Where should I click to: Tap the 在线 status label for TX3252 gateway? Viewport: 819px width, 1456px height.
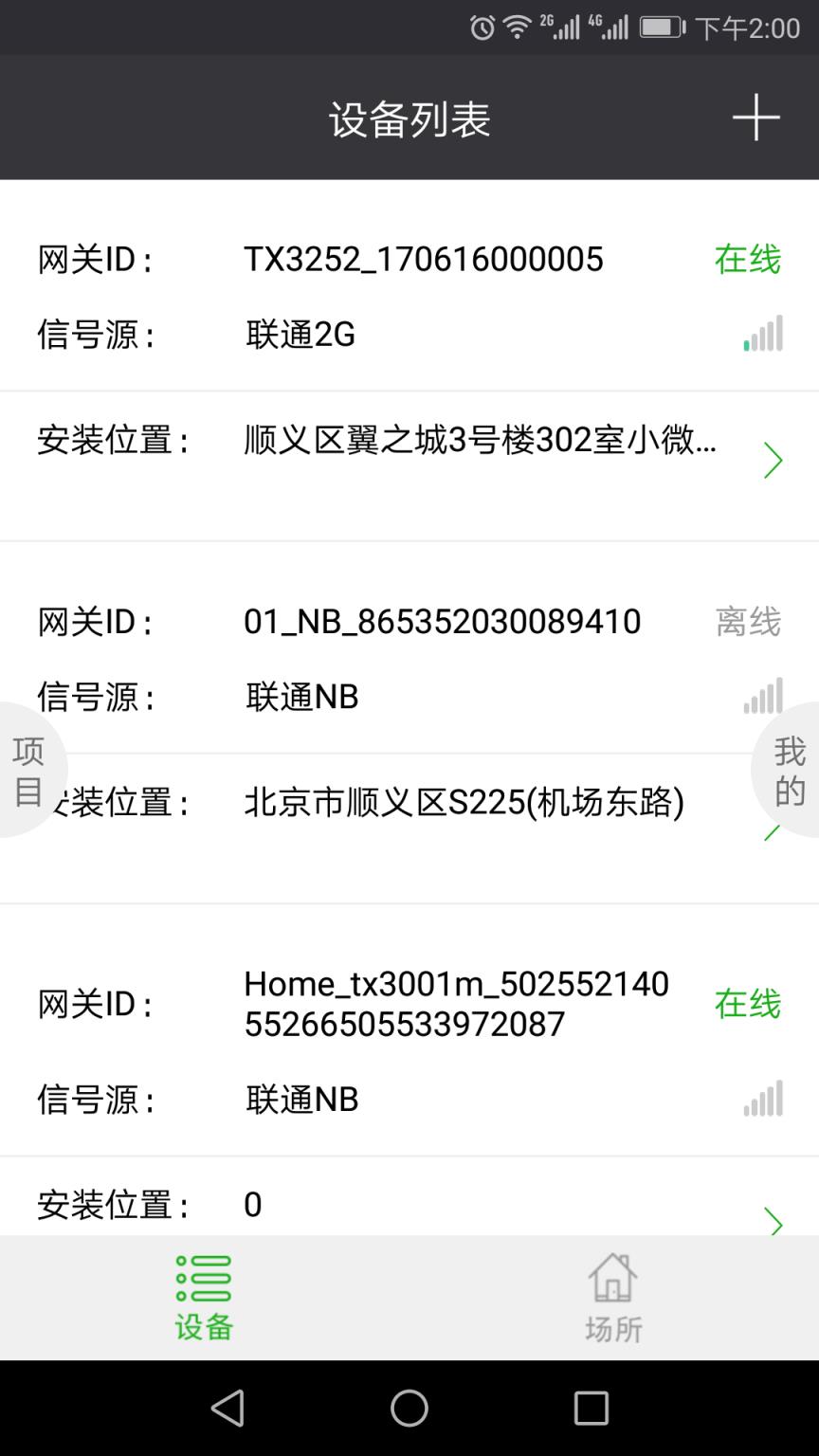click(748, 259)
